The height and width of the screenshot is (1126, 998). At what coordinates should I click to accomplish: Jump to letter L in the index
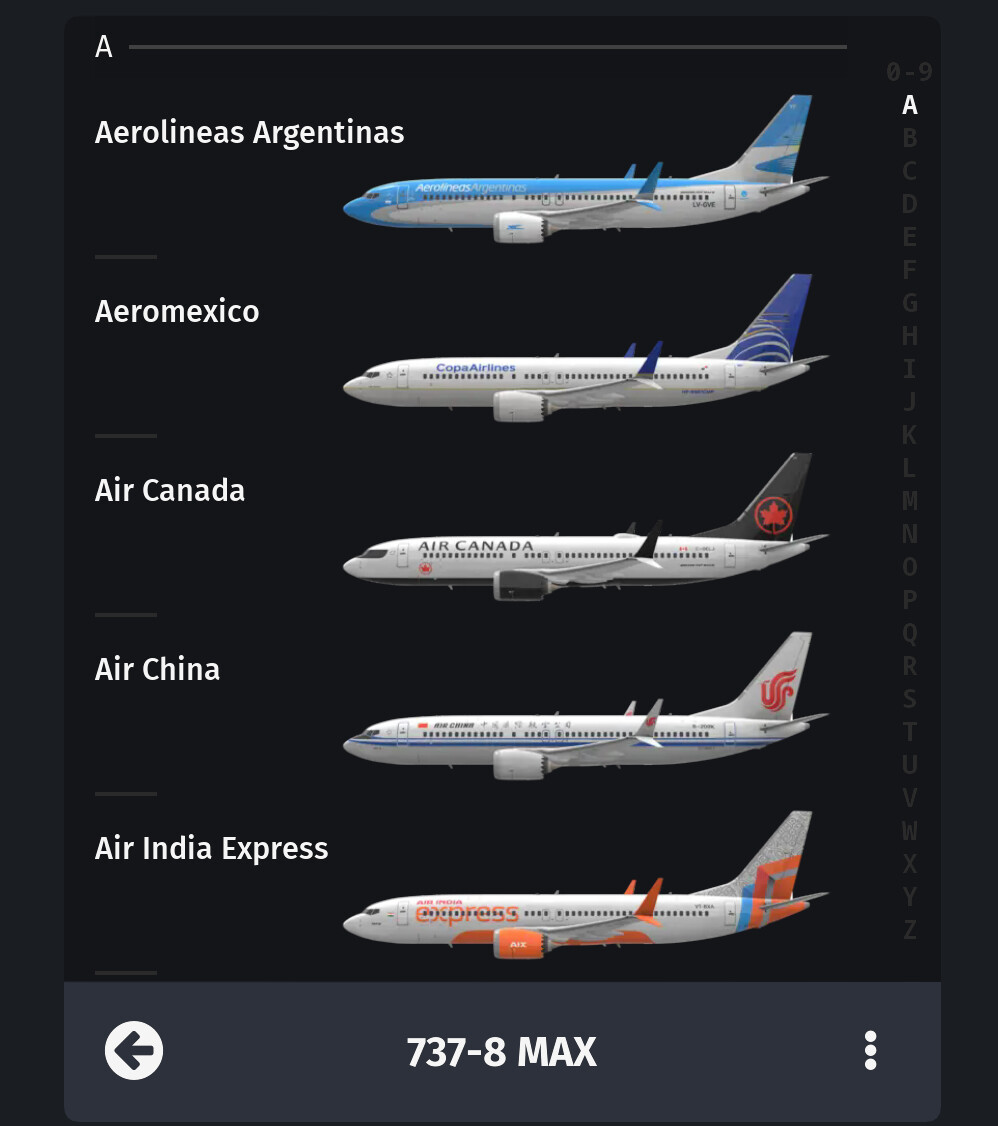(x=909, y=467)
